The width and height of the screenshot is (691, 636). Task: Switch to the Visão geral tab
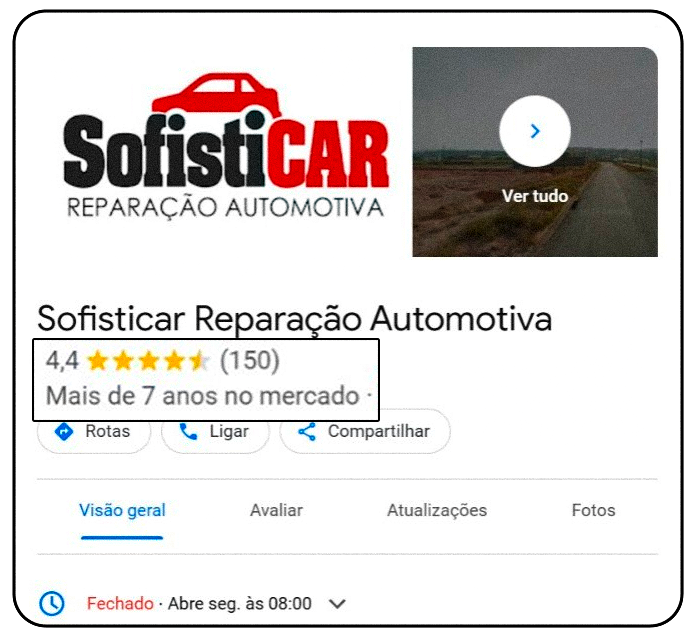point(122,510)
